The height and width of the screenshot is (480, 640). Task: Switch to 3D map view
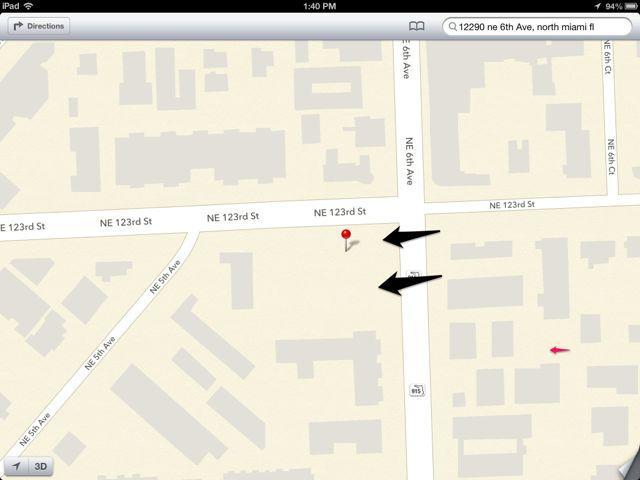(42, 467)
